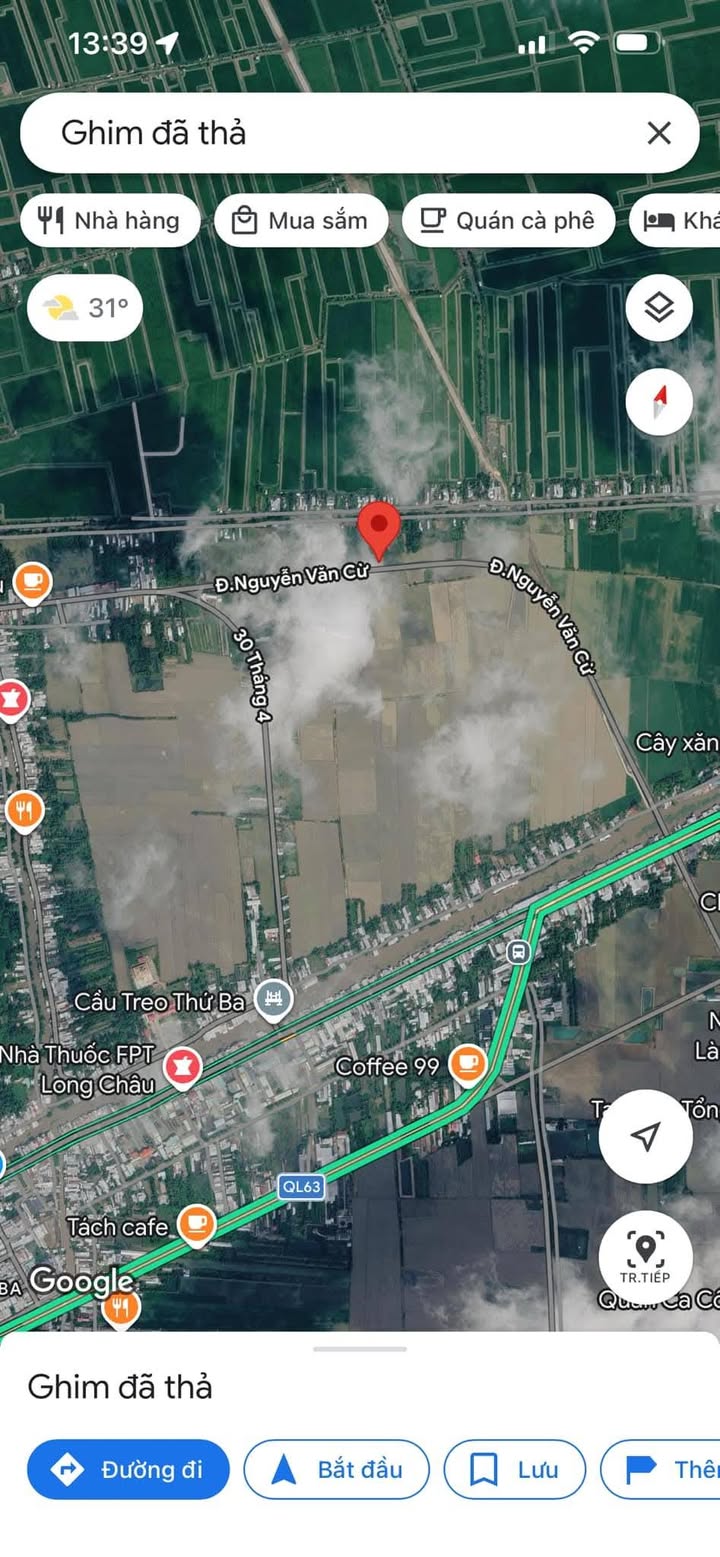Open Cầu Treo Thứ Ba marker
The height and width of the screenshot is (1557, 720).
click(x=273, y=999)
